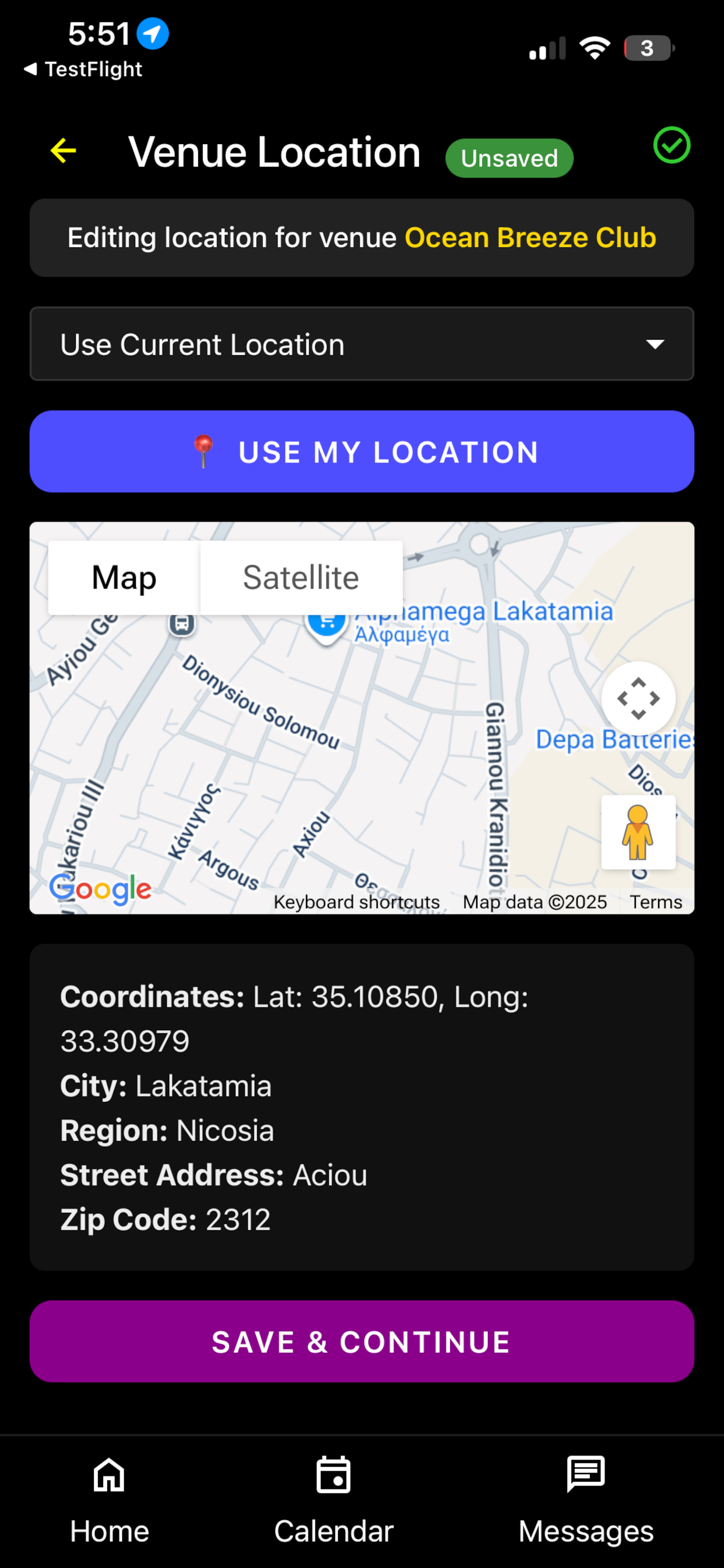The width and height of the screenshot is (724, 1568).
Task: Return to TestFlight via status bar
Action: [83, 69]
